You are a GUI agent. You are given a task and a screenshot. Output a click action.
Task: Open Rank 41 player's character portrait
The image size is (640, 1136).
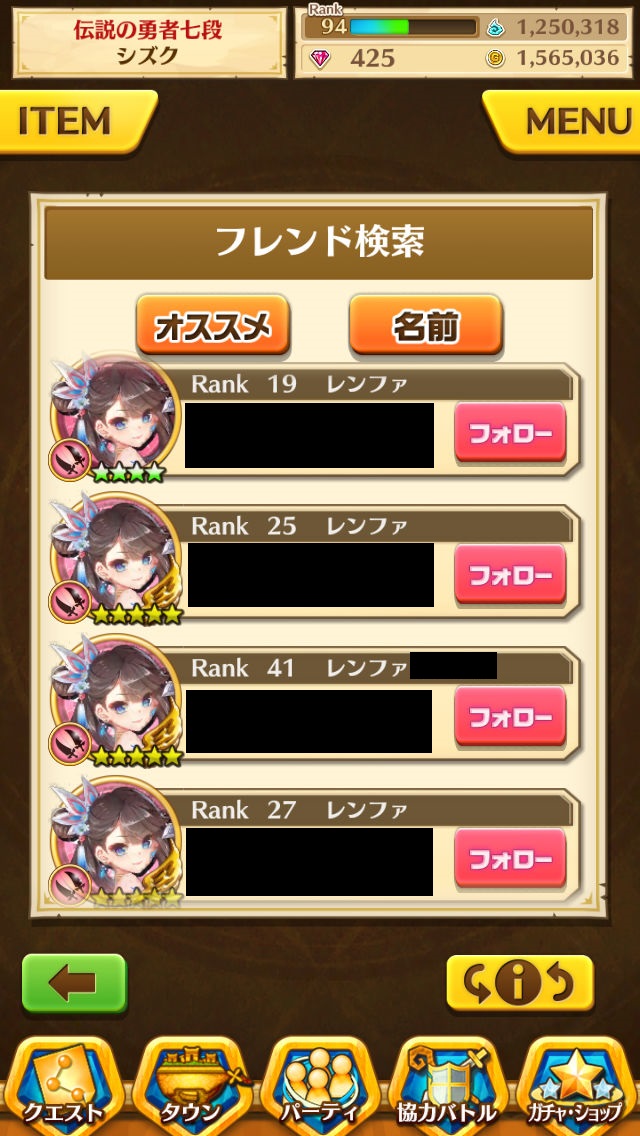point(115,701)
